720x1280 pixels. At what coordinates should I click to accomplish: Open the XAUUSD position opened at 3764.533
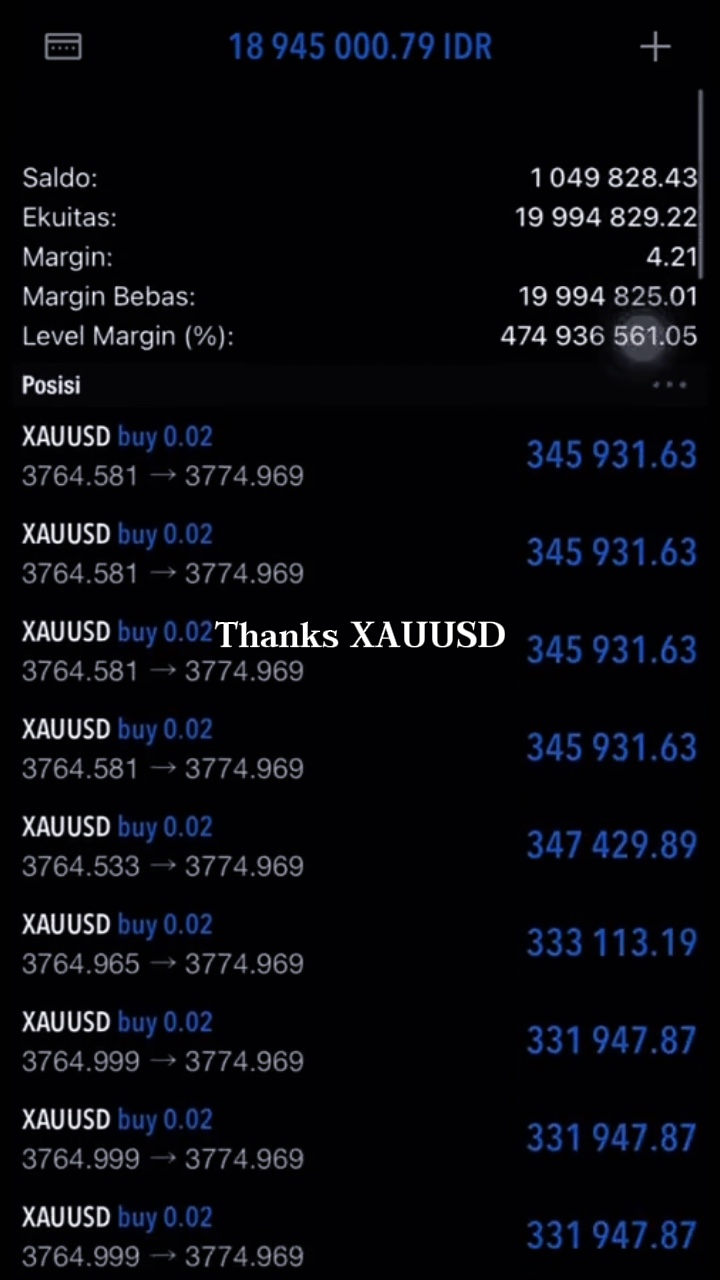[360, 846]
